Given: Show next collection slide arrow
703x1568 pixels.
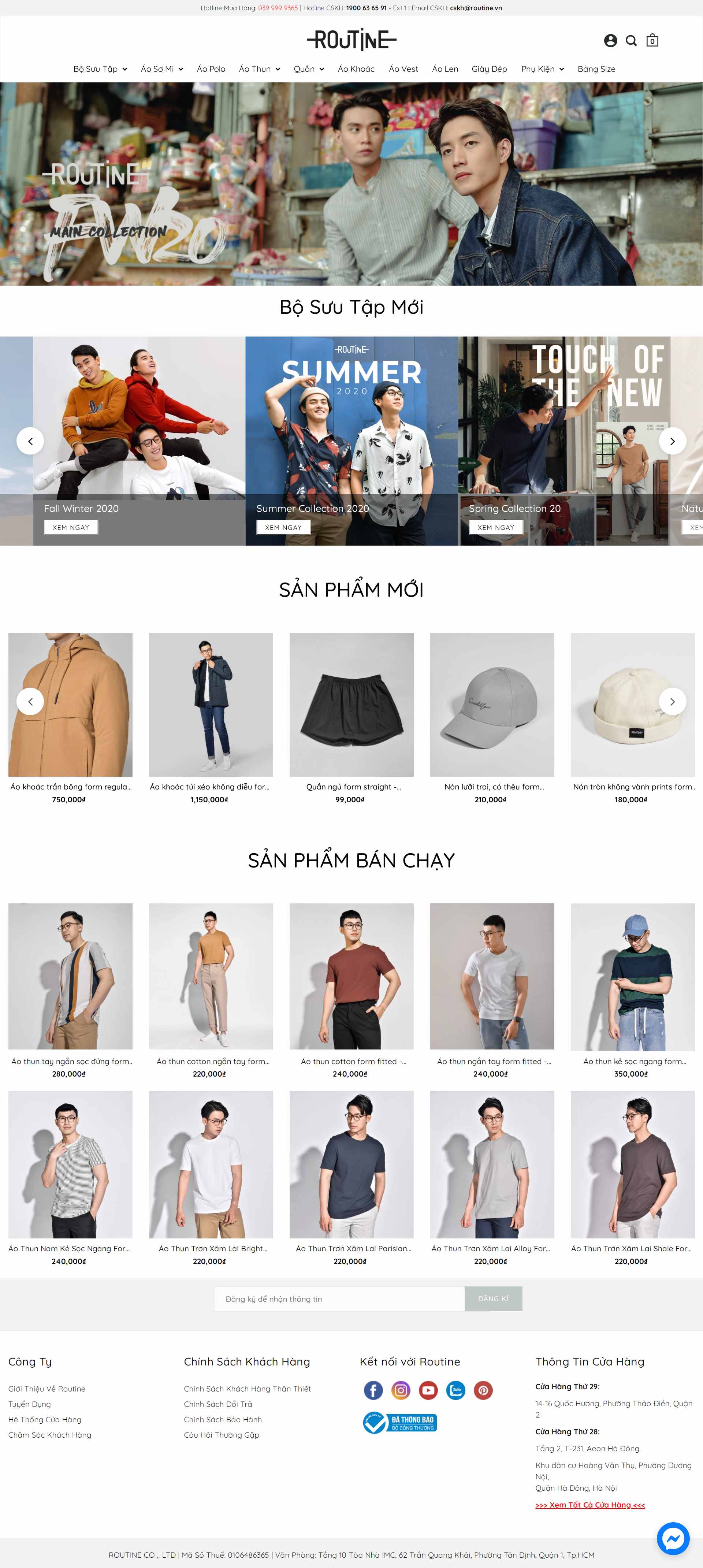Looking at the screenshot, I should point(672,441).
